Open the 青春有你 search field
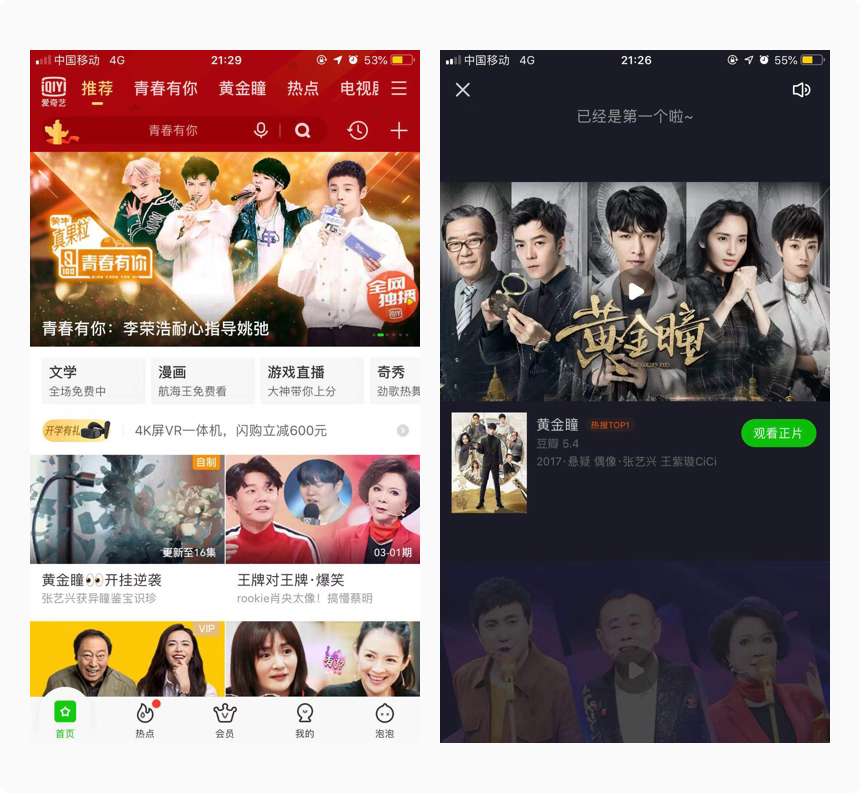This screenshot has height=793, width=860. (x=173, y=130)
